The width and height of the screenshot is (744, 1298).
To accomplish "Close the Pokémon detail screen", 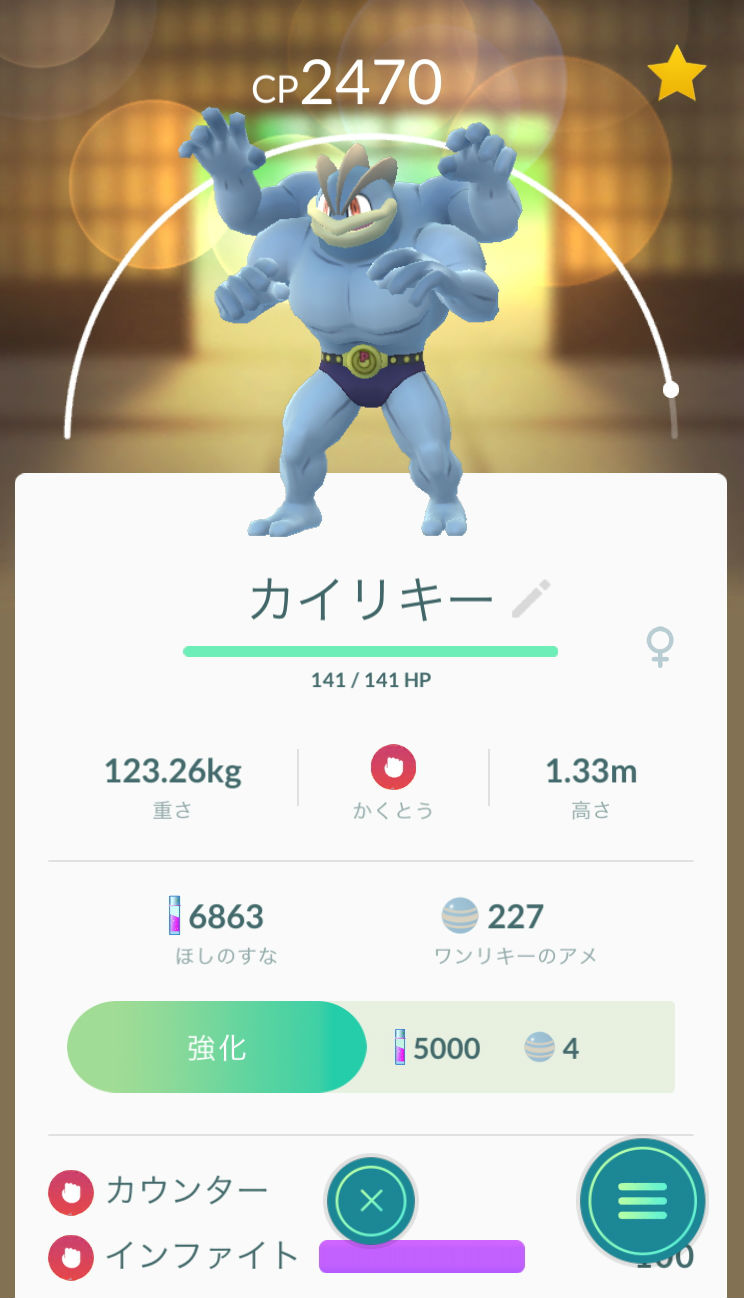I will (x=371, y=1200).
